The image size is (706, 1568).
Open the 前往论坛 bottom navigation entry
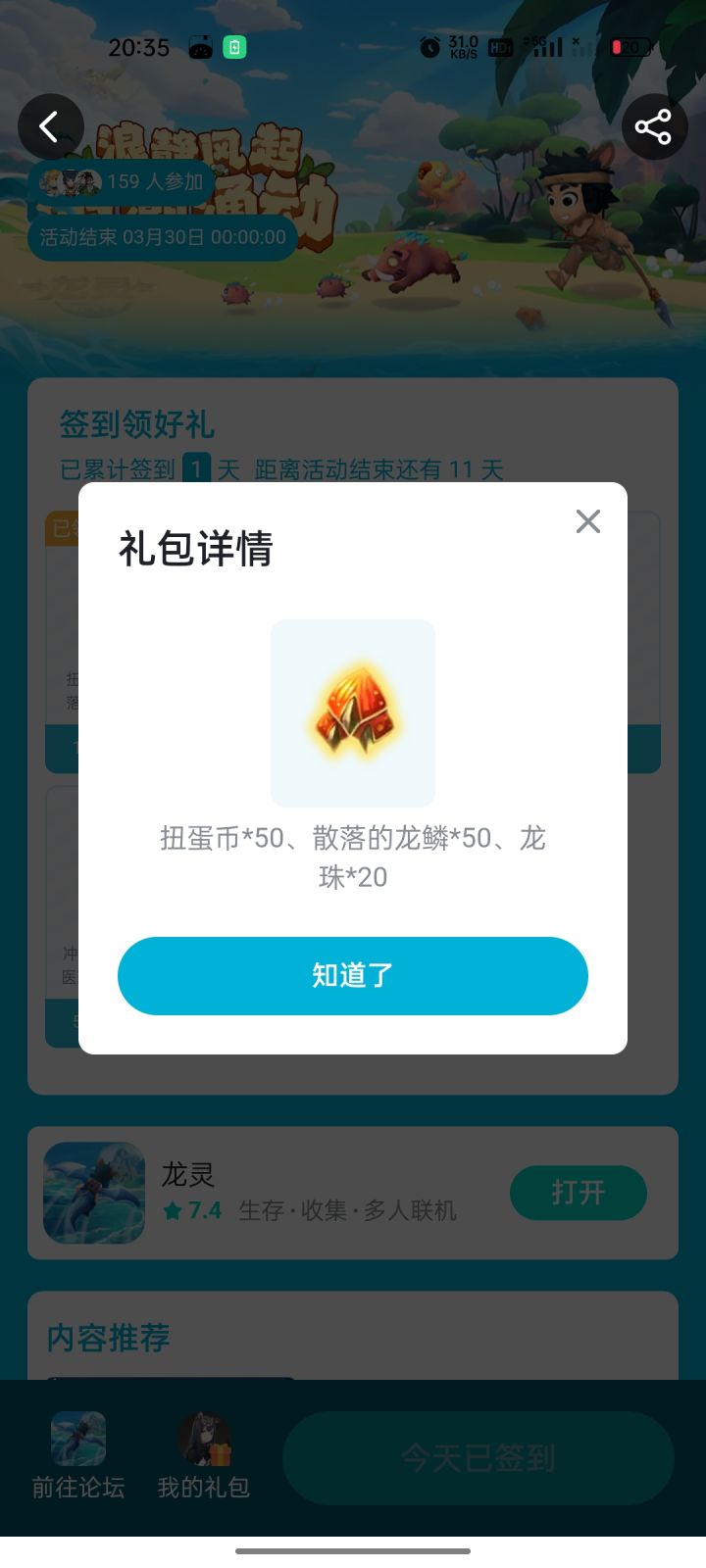78,1460
